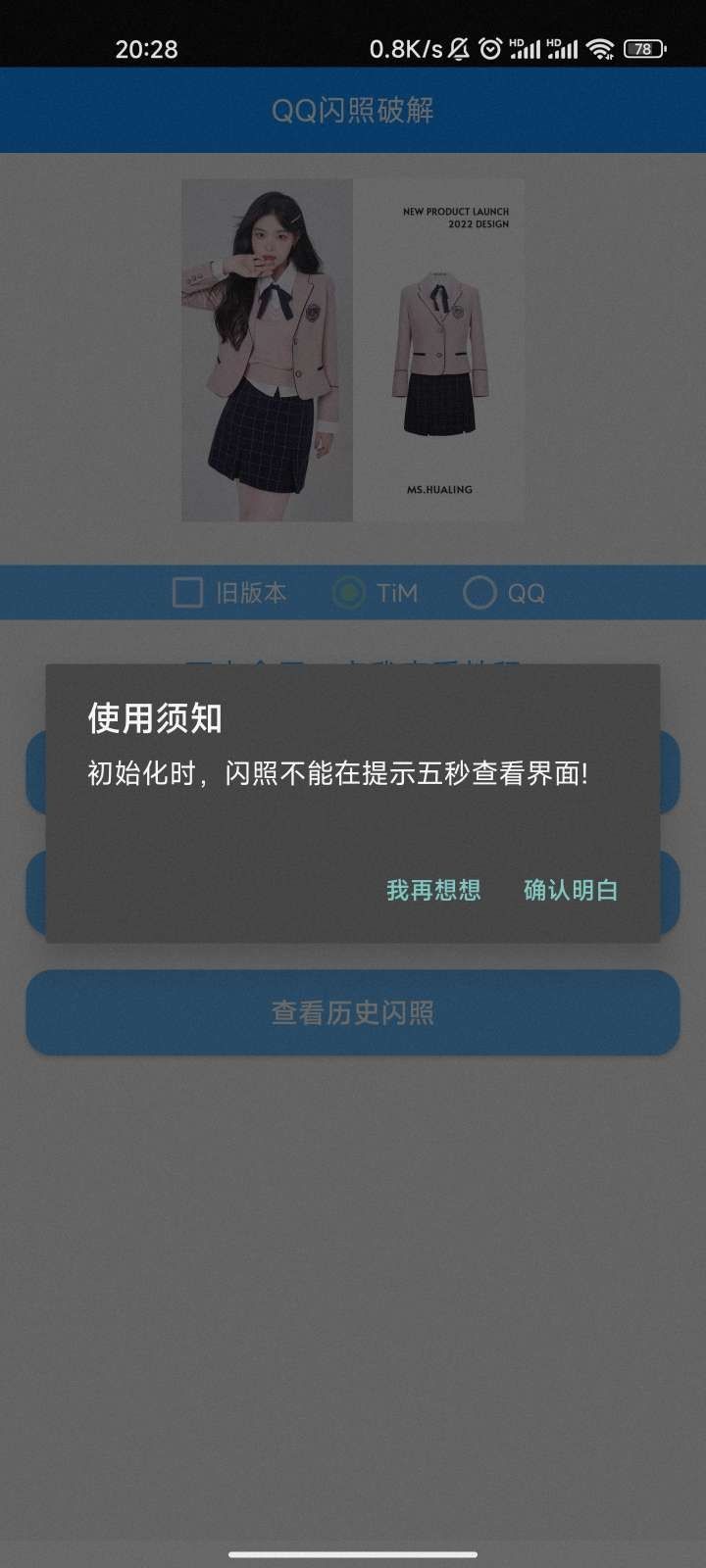
Task: Check the 旧版本 checkbox
Action: (x=187, y=592)
